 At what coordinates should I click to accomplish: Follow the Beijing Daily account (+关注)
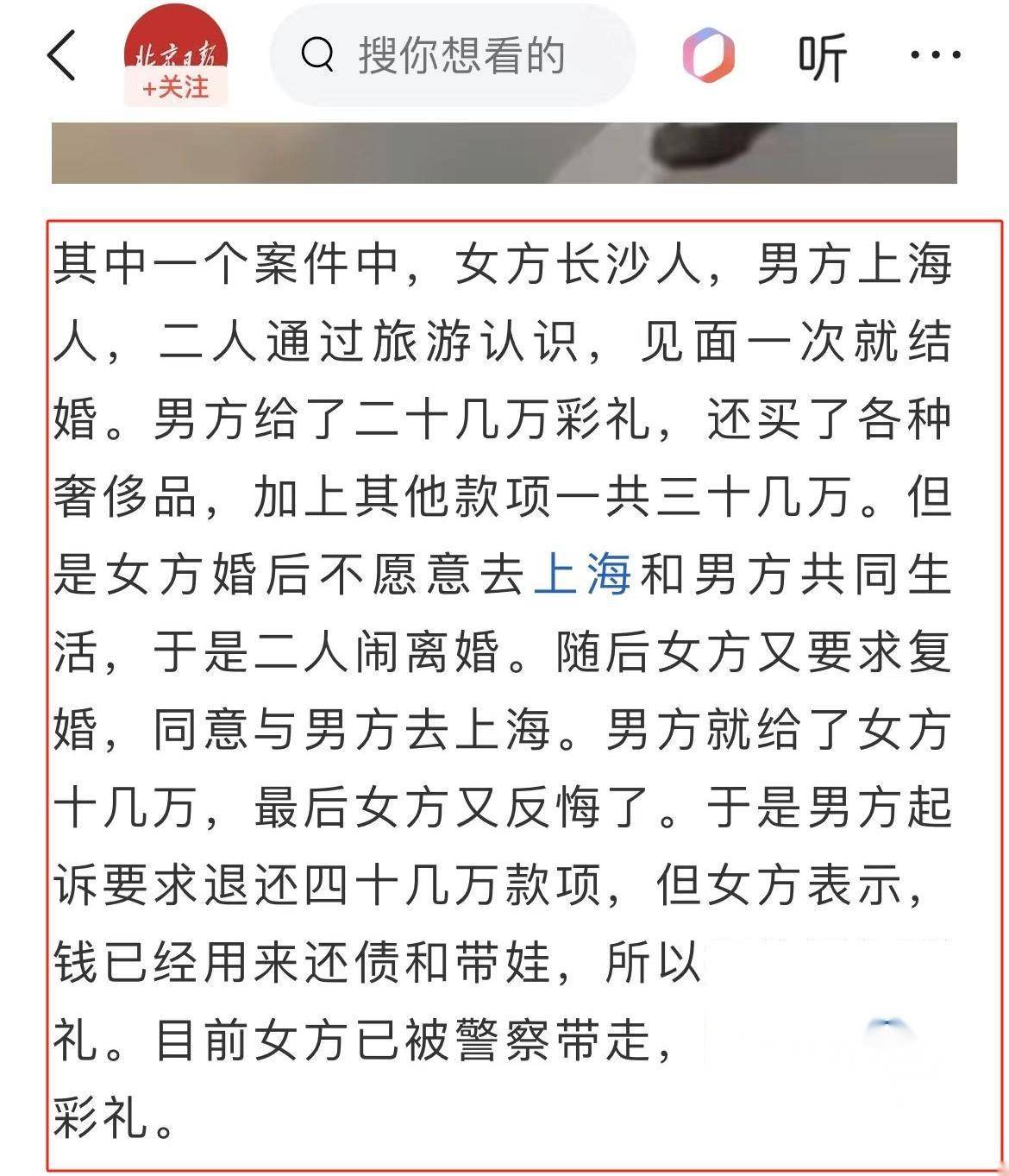pyautogui.click(x=175, y=87)
